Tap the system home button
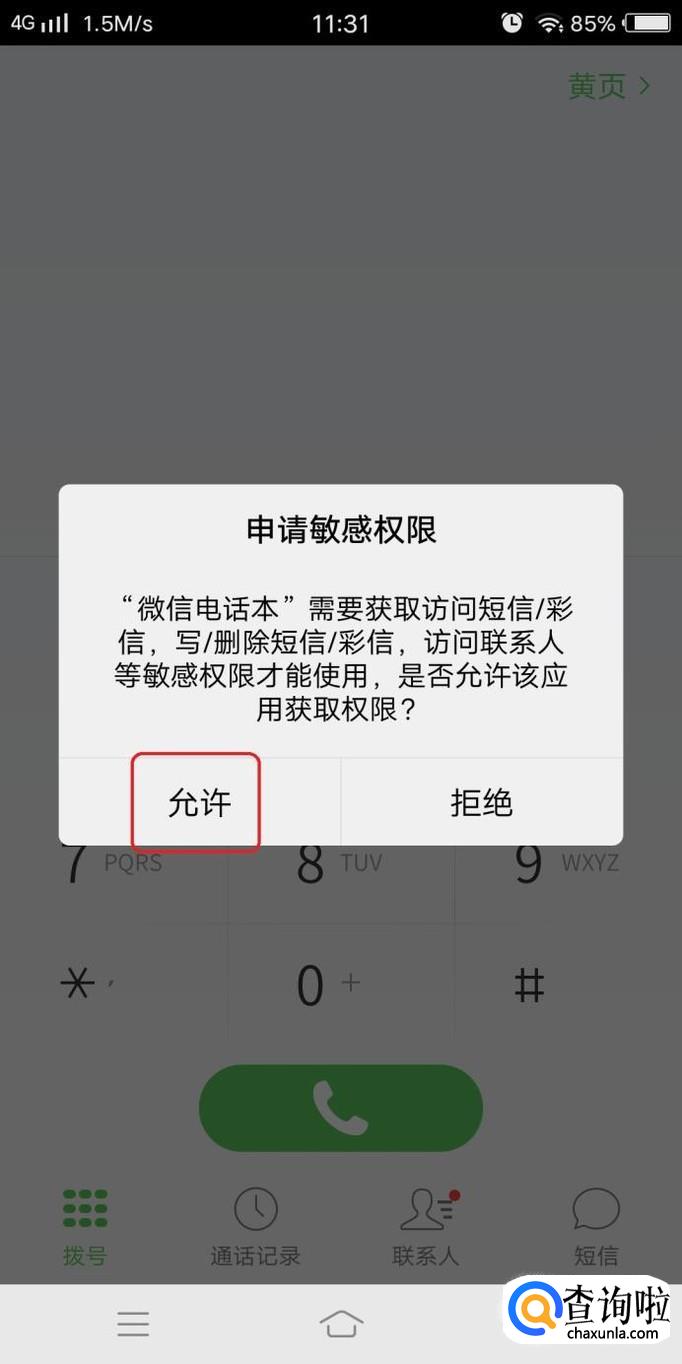Viewport: 682px width, 1364px height. point(341,1324)
